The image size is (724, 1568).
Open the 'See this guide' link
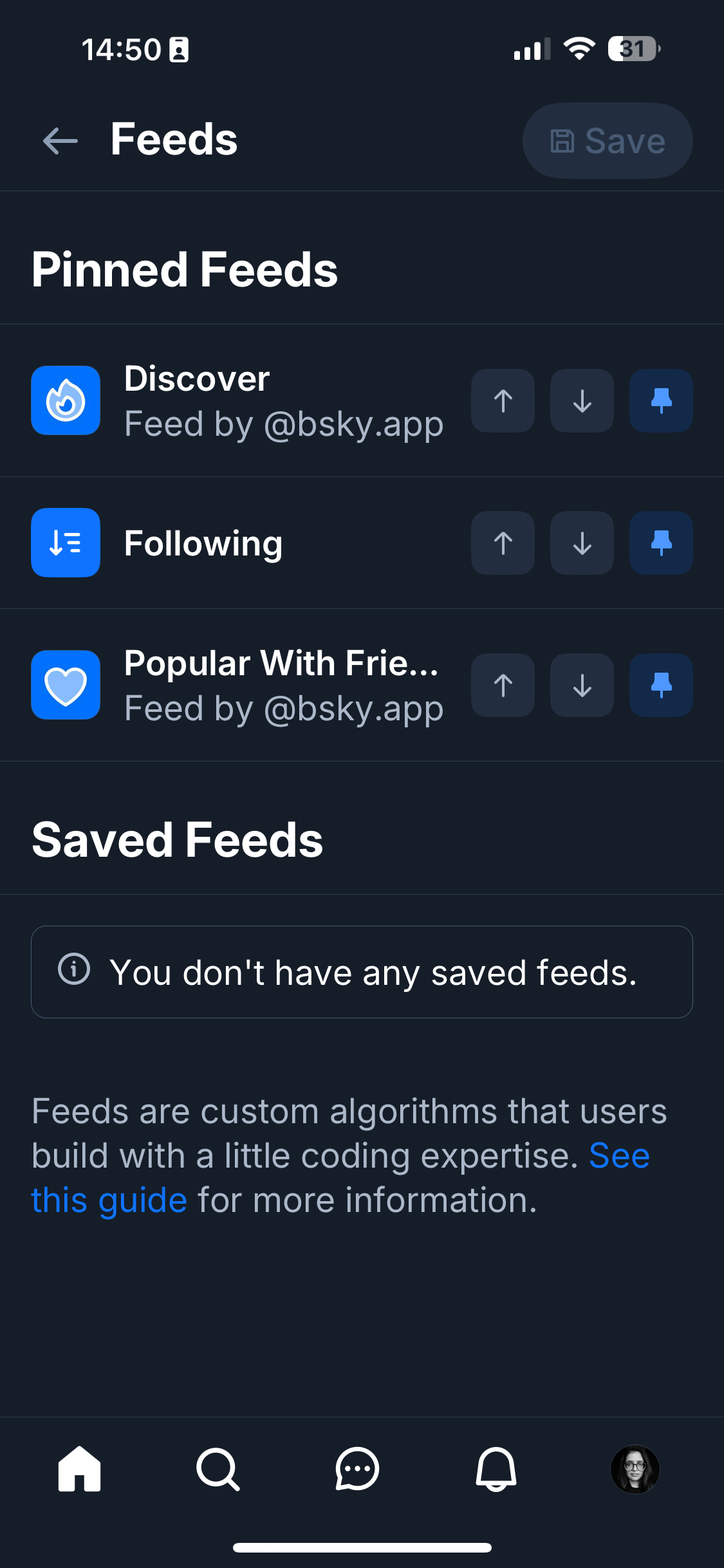tap(108, 1200)
